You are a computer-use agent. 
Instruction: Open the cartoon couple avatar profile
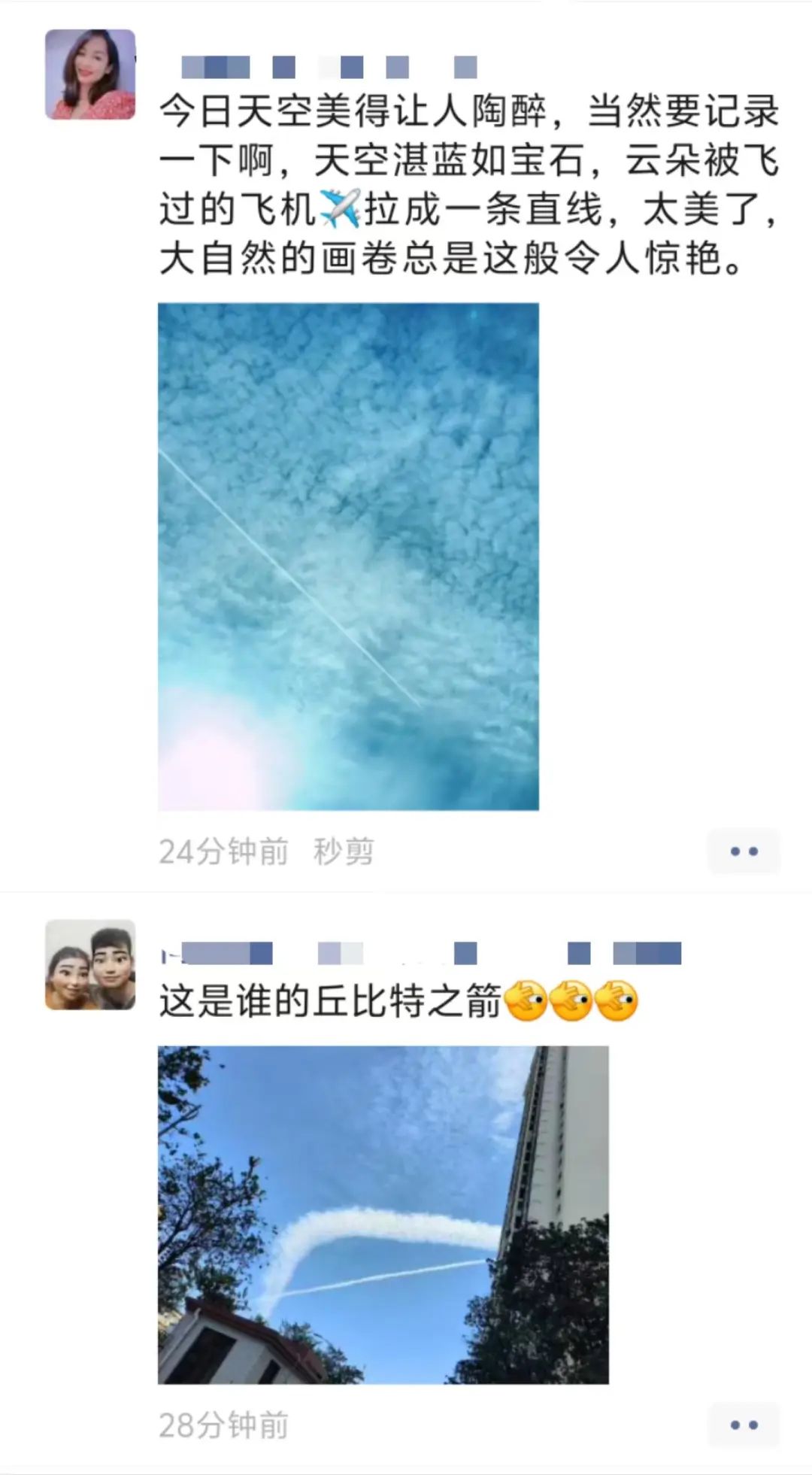tap(90, 964)
